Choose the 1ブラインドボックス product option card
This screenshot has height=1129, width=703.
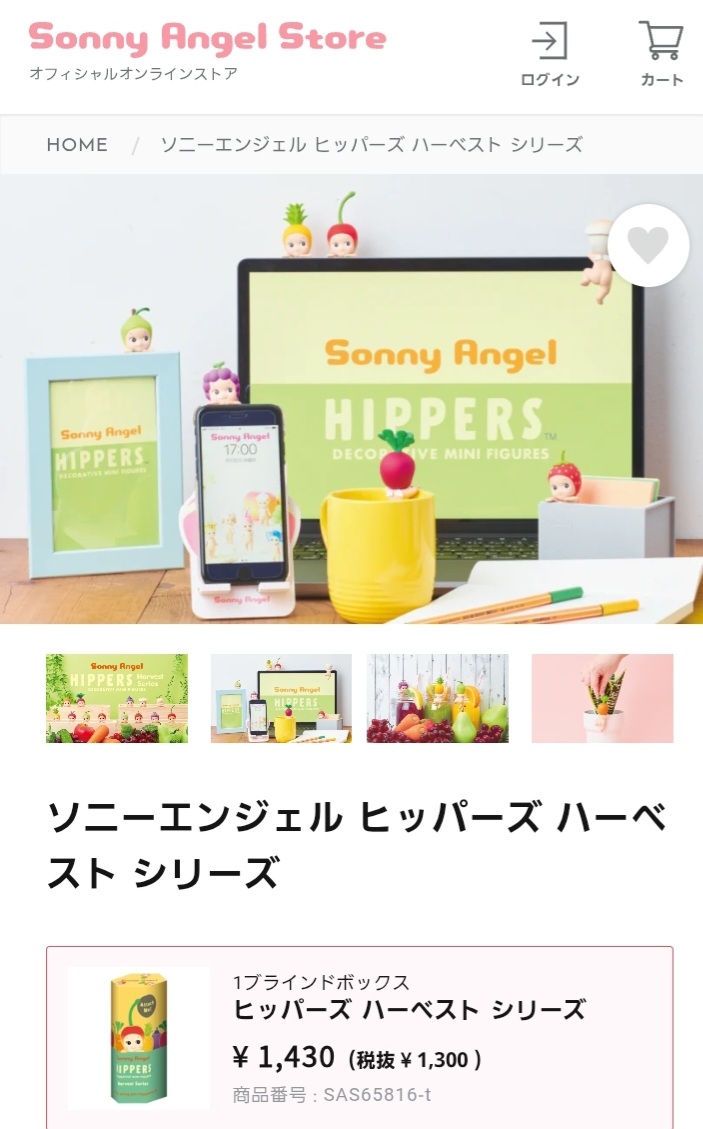click(x=360, y=1038)
